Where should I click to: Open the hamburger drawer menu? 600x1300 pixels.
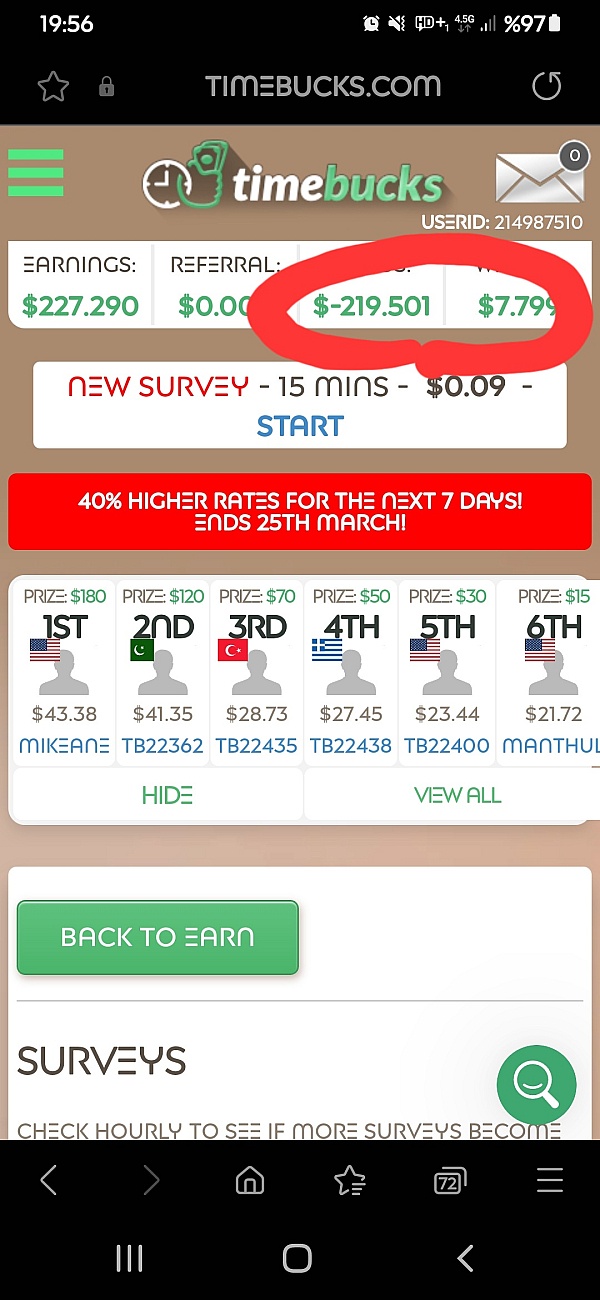click(x=36, y=173)
